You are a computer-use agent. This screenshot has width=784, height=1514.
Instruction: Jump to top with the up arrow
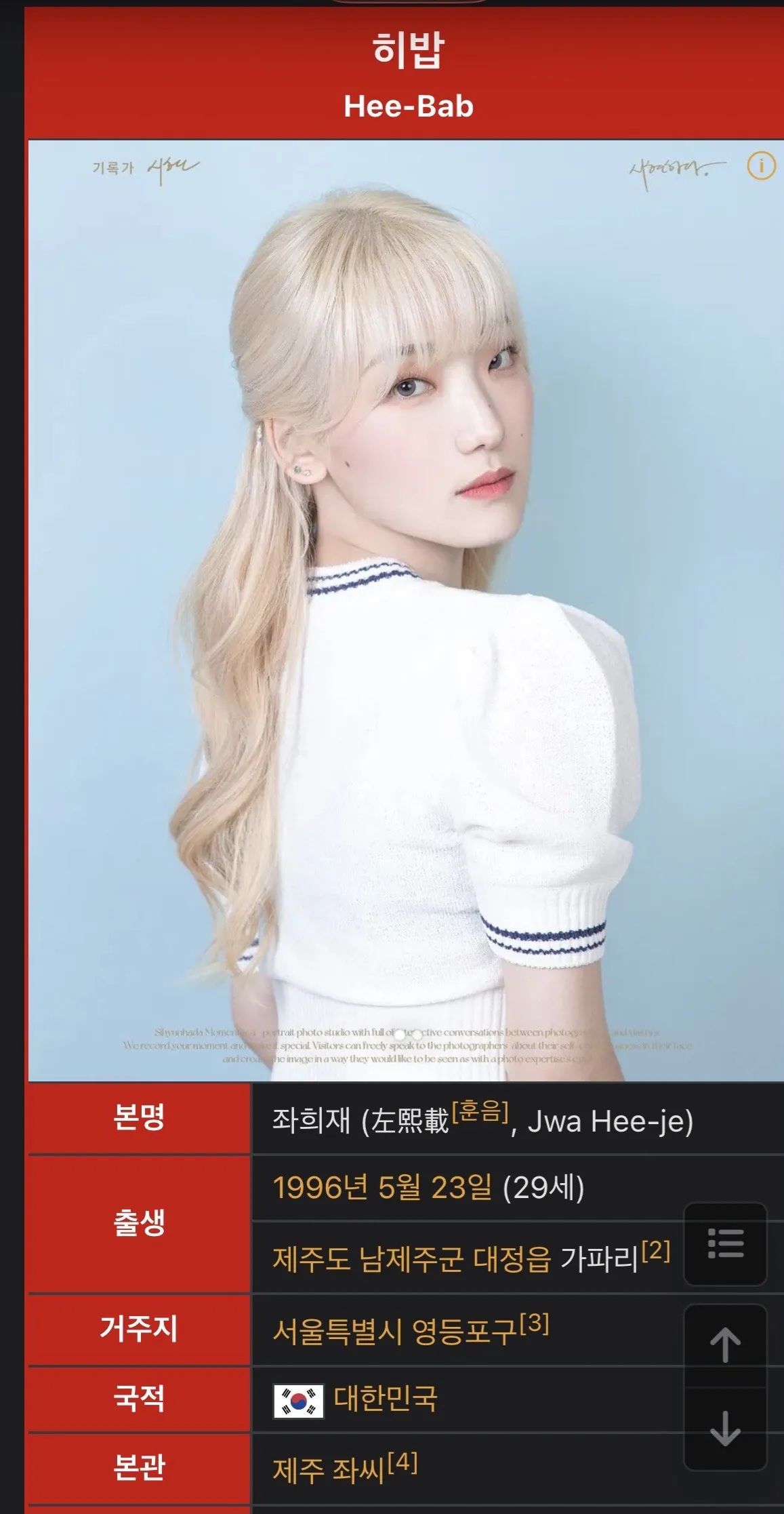(x=725, y=1344)
